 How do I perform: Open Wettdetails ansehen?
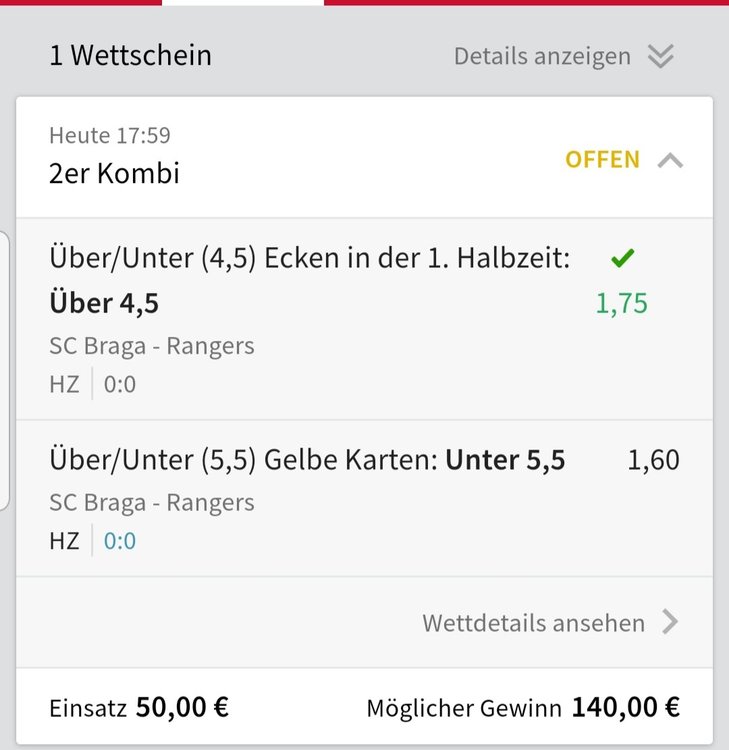550,623
